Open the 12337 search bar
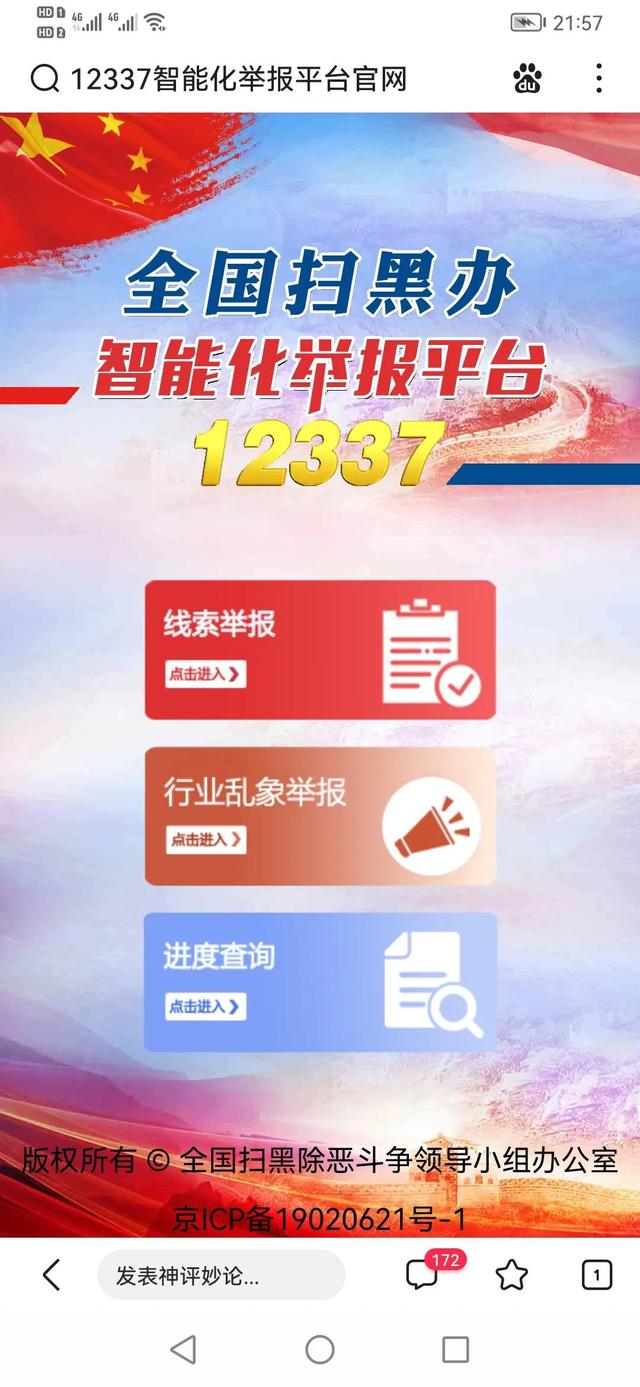640x1387 pixels. click(240, 78)
